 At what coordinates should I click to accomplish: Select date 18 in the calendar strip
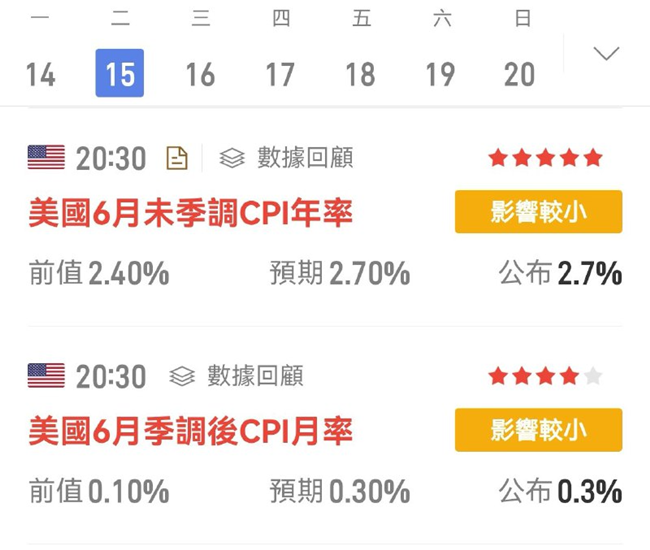pyautogui.click(x=360, y=74)
